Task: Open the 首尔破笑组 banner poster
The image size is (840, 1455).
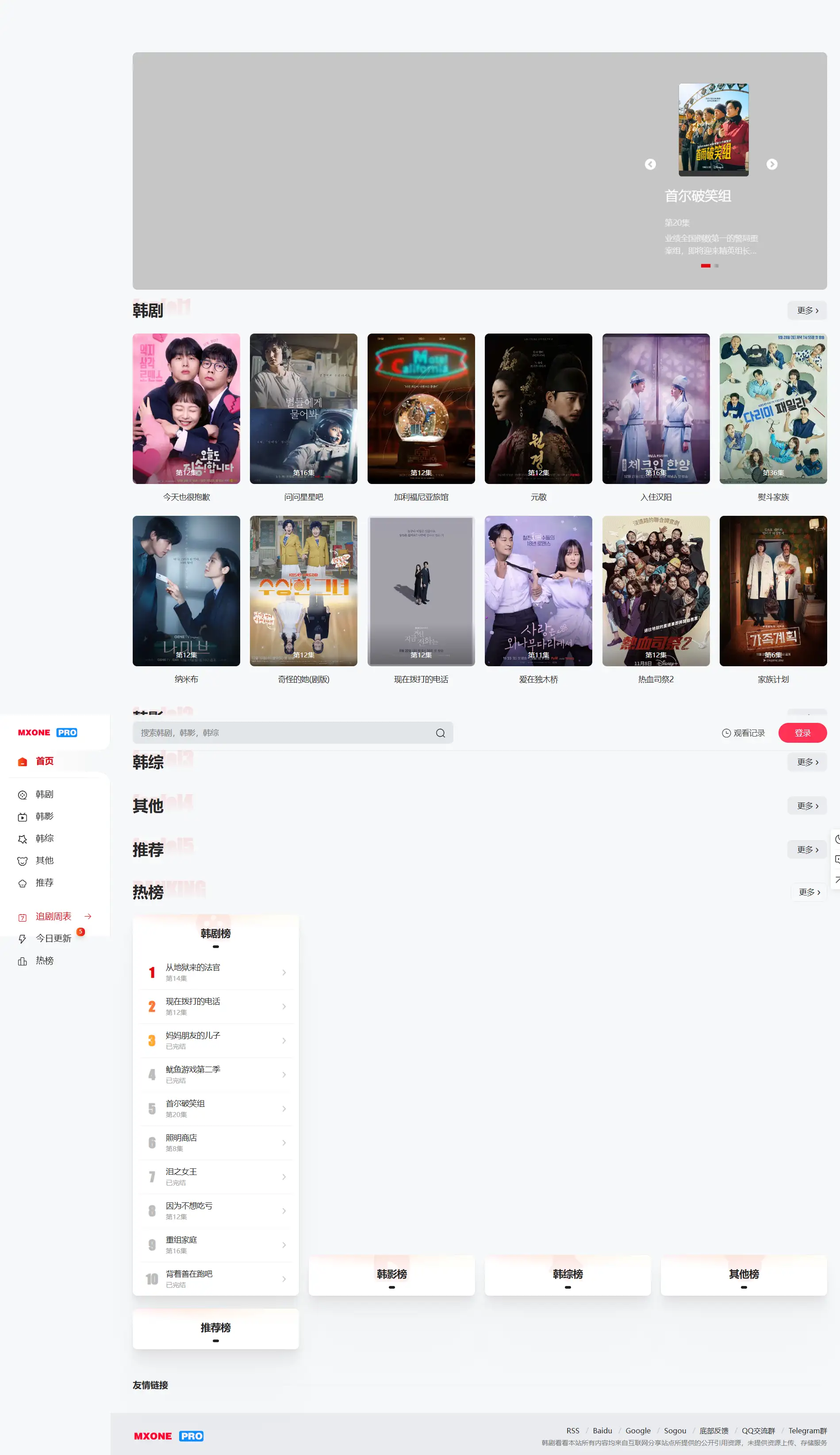Action: point(713,130)
